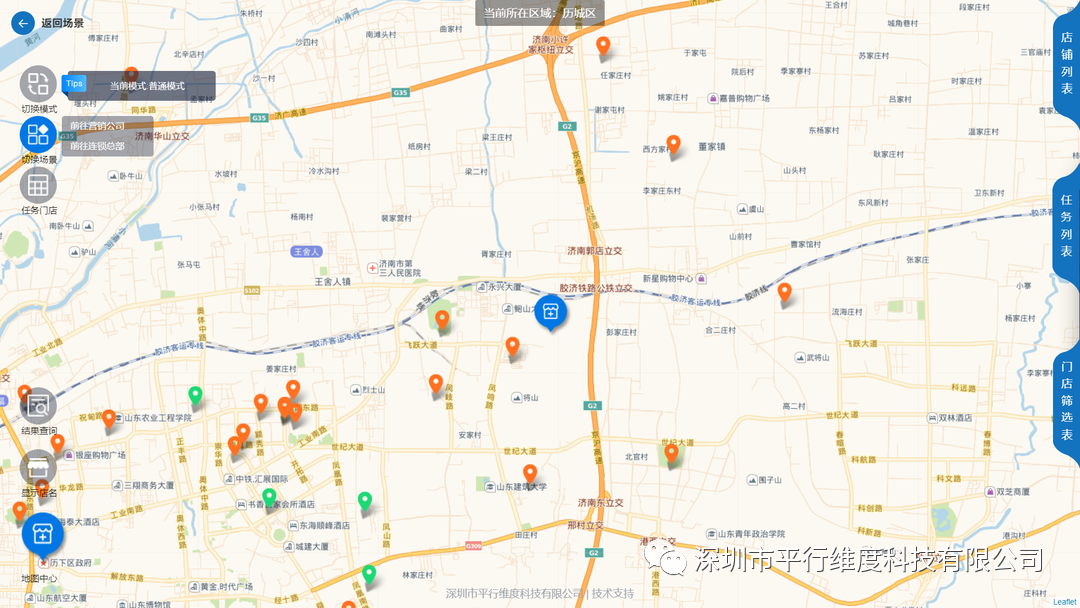Image resolution: width=1080 pixels, height=608 pixels.
Task: Open 任务门店 grid button
Action: coord(38,185)
